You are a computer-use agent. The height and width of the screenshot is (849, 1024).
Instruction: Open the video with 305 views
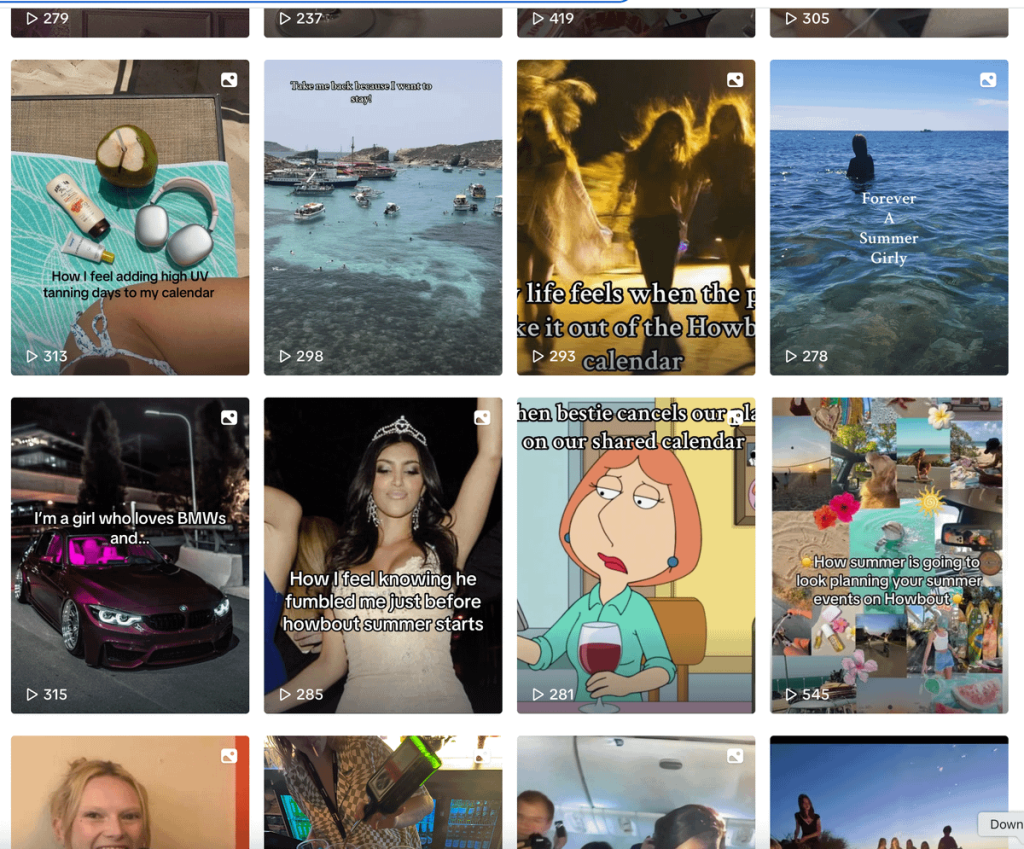click(889, 22)
